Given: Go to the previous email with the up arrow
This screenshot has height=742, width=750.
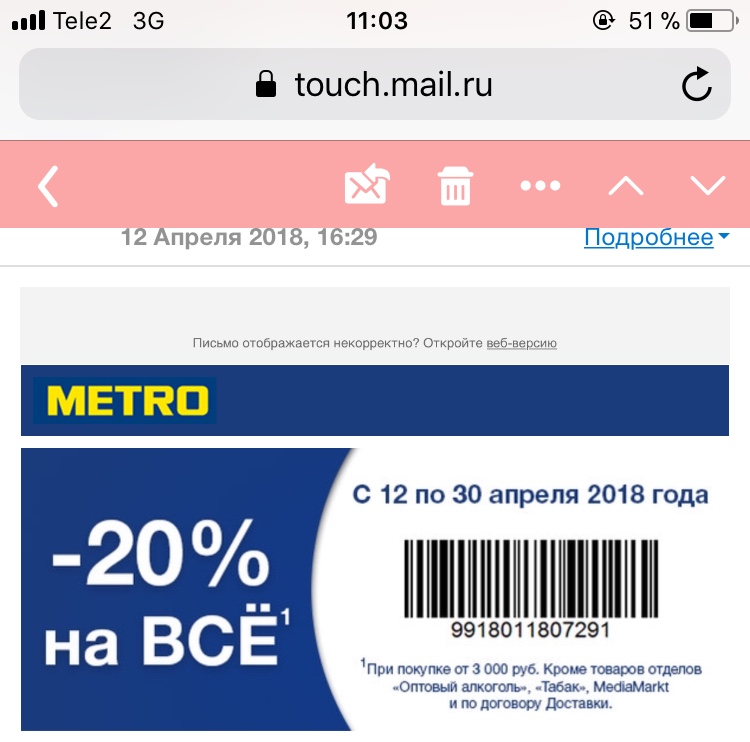Looking at the screenshot, I should pos(626,186).
